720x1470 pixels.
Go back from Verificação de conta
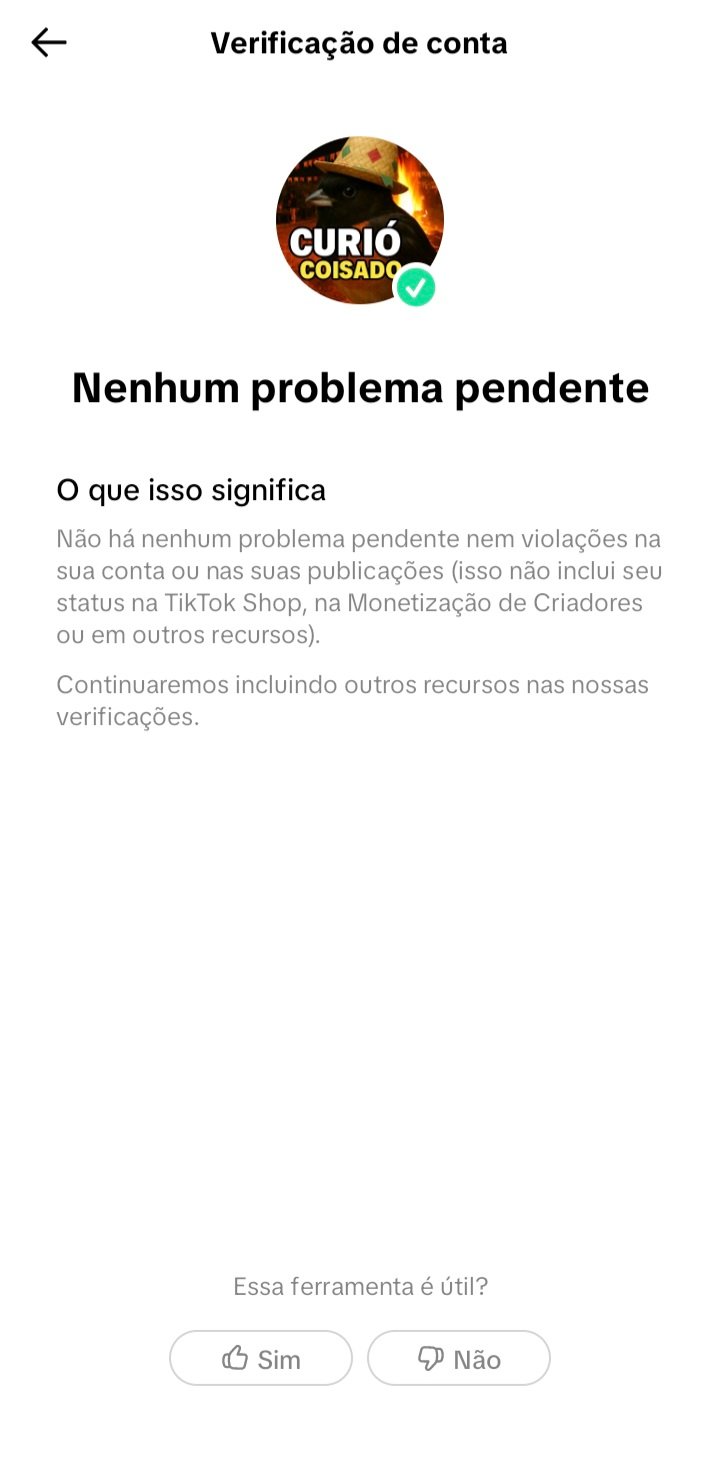48,42
